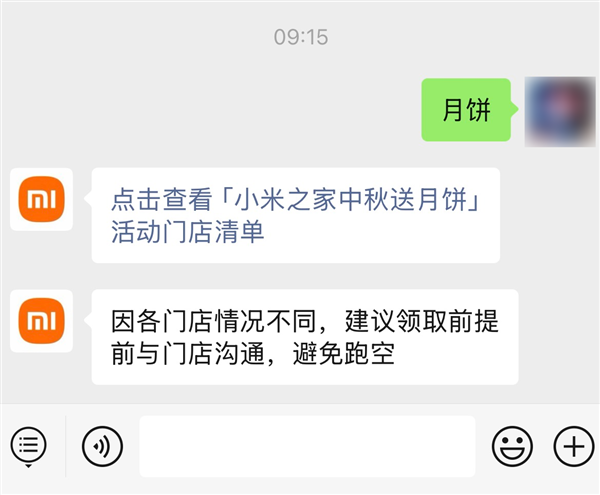Open Xiaomi avatar beside the store list message
Image resolution: width=600 pixels, height=495 pixels.
click(x=44, y=199)
